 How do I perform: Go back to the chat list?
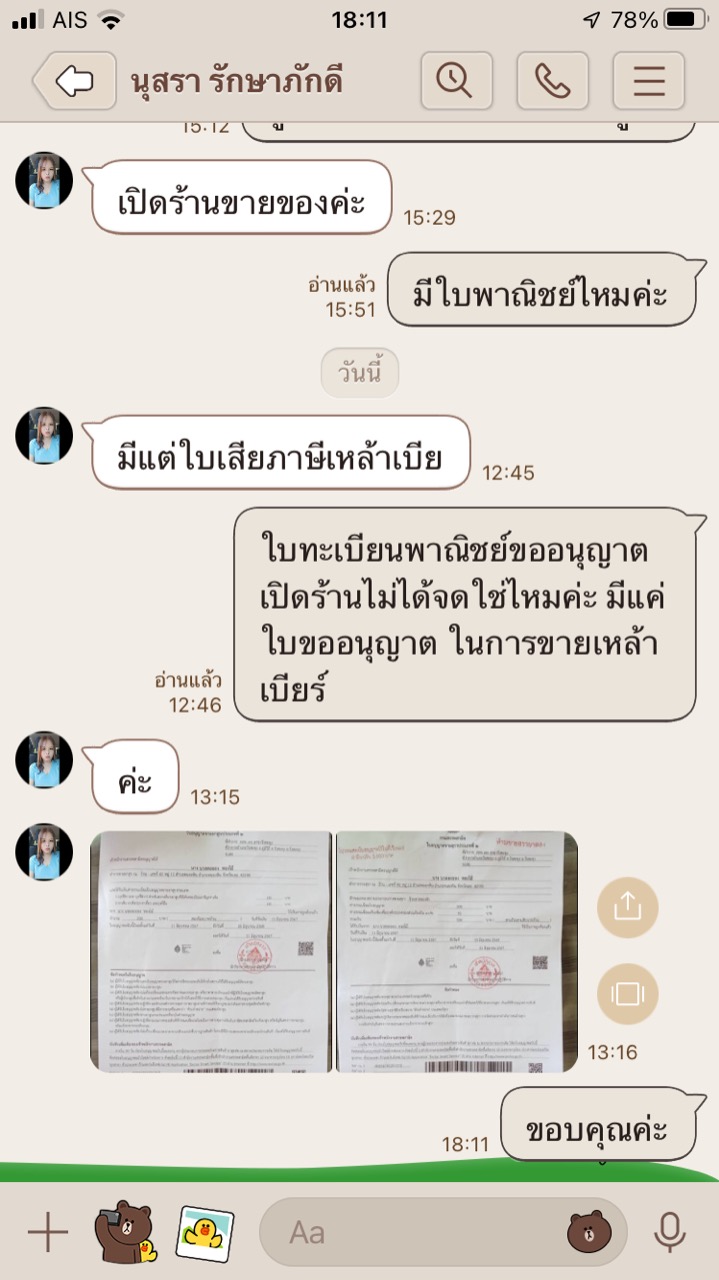(x=74, y=81)
